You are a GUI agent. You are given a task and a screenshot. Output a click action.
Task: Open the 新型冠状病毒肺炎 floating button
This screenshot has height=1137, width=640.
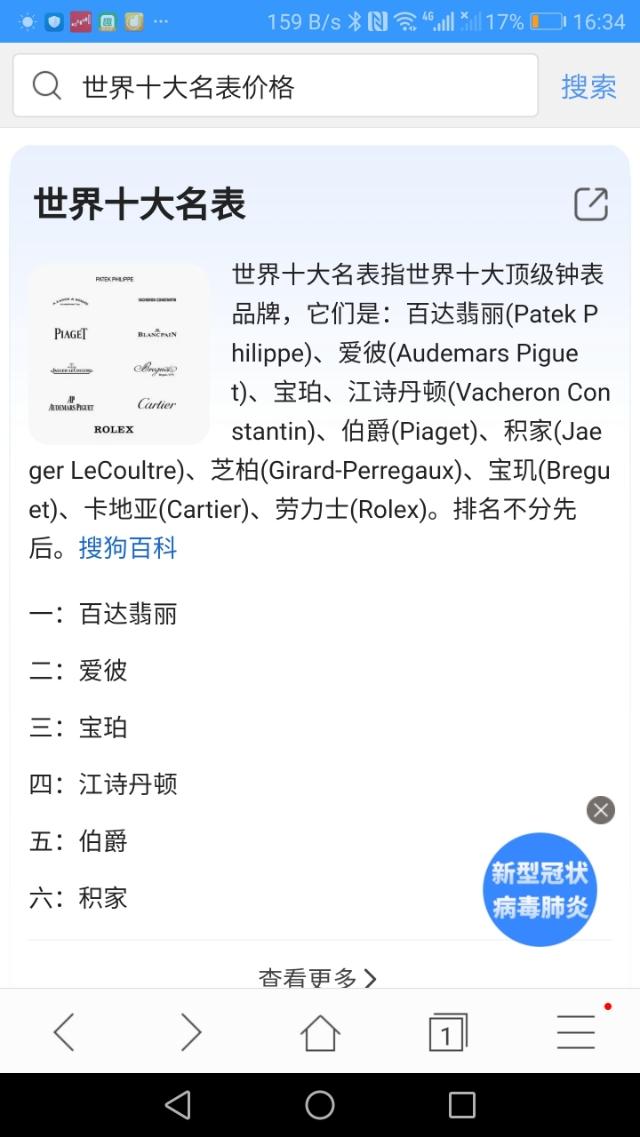540,889
